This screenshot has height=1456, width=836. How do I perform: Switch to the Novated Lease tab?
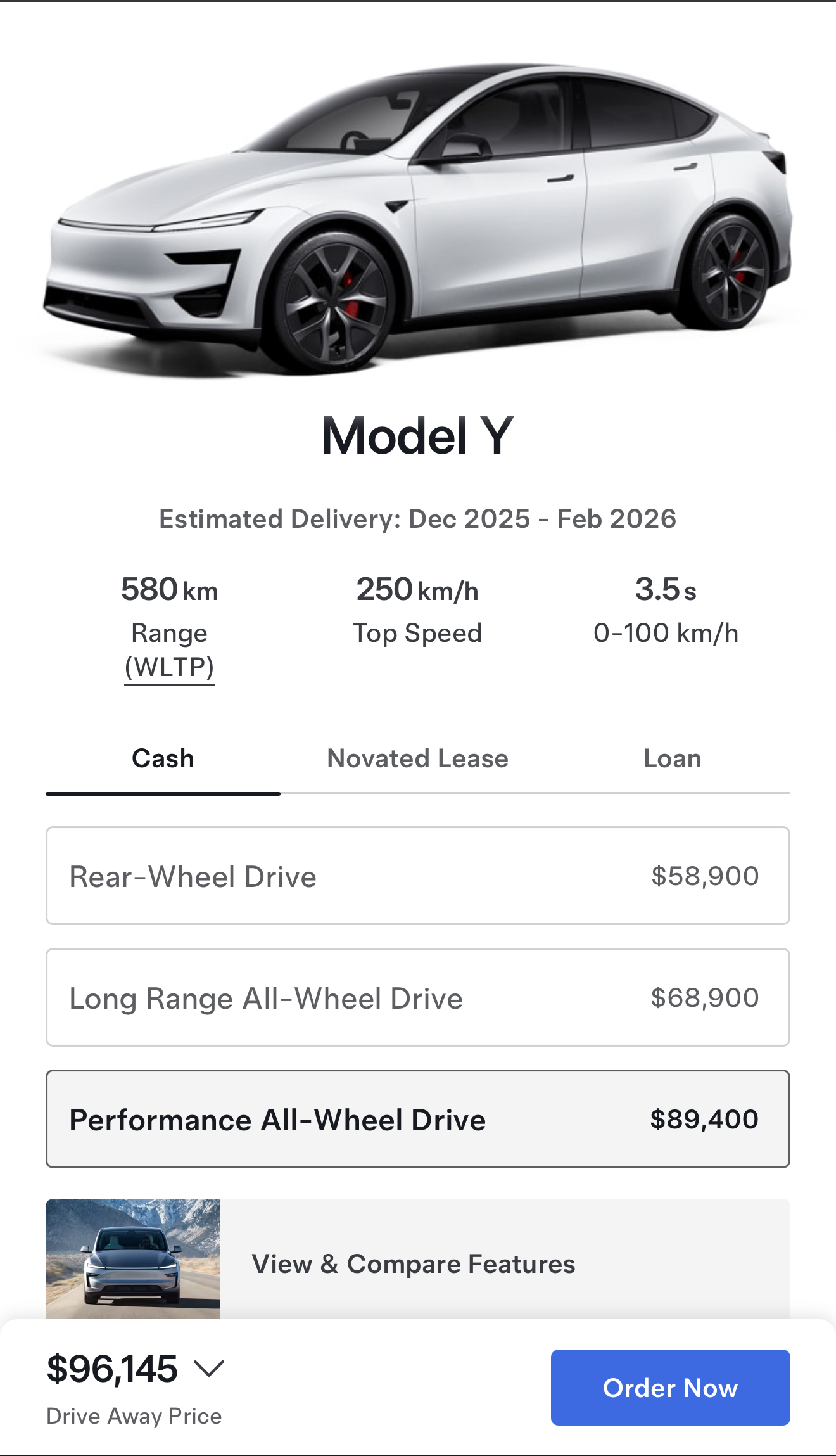[x=417, y=759]
